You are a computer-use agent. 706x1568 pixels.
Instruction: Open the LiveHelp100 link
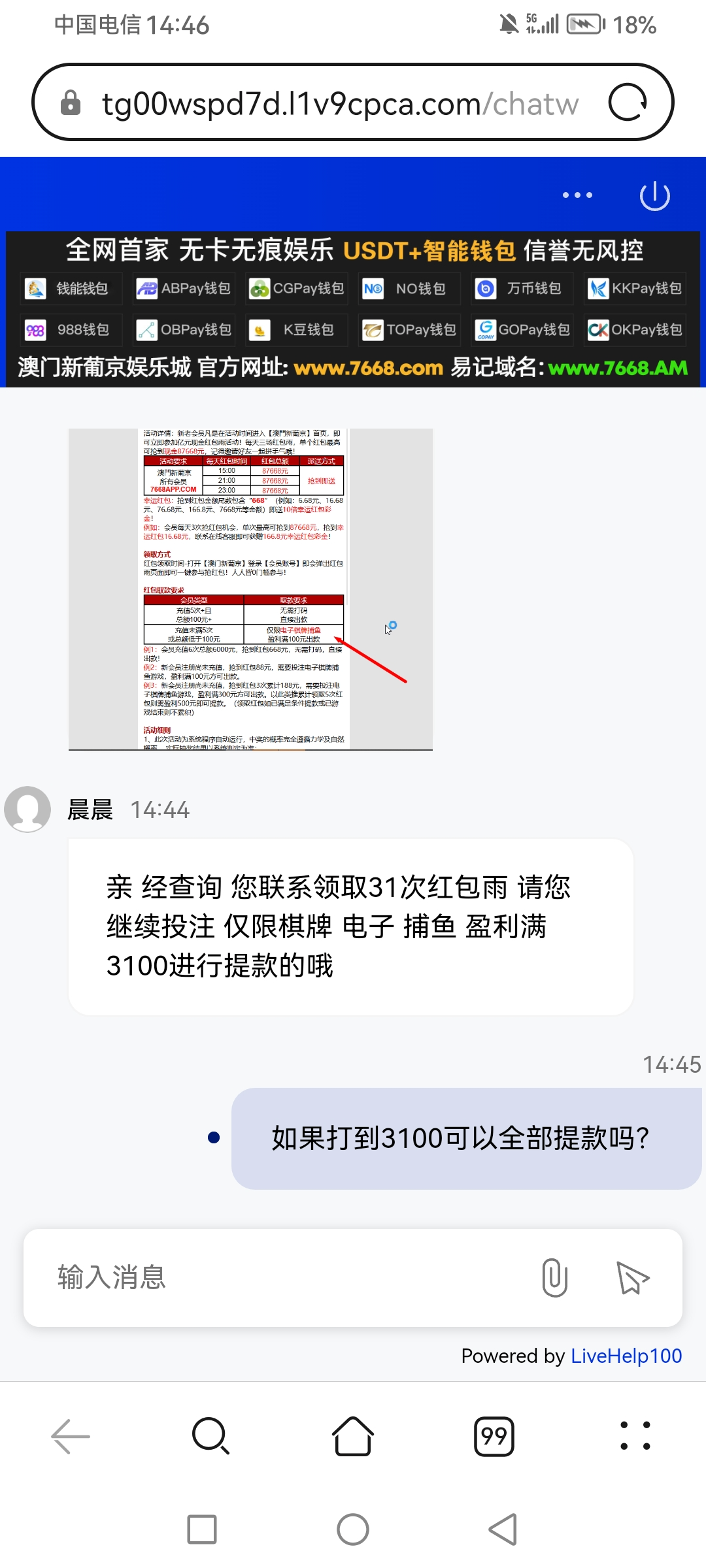tap(626, 1356)
